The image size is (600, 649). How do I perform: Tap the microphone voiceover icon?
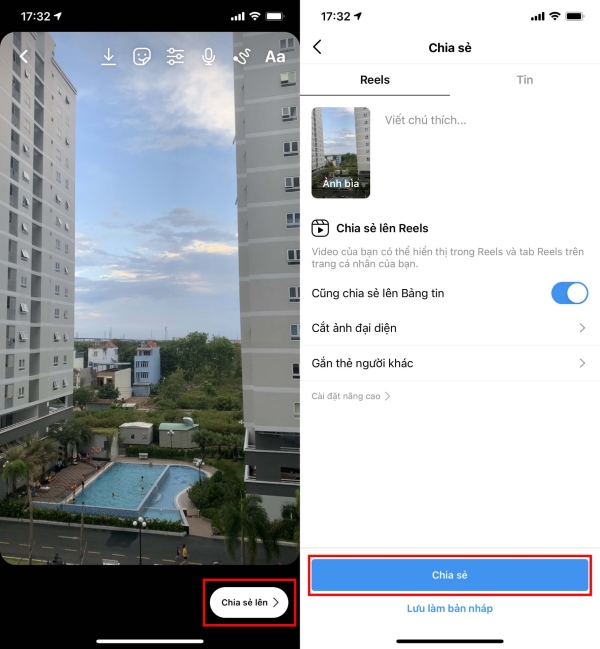208,57
